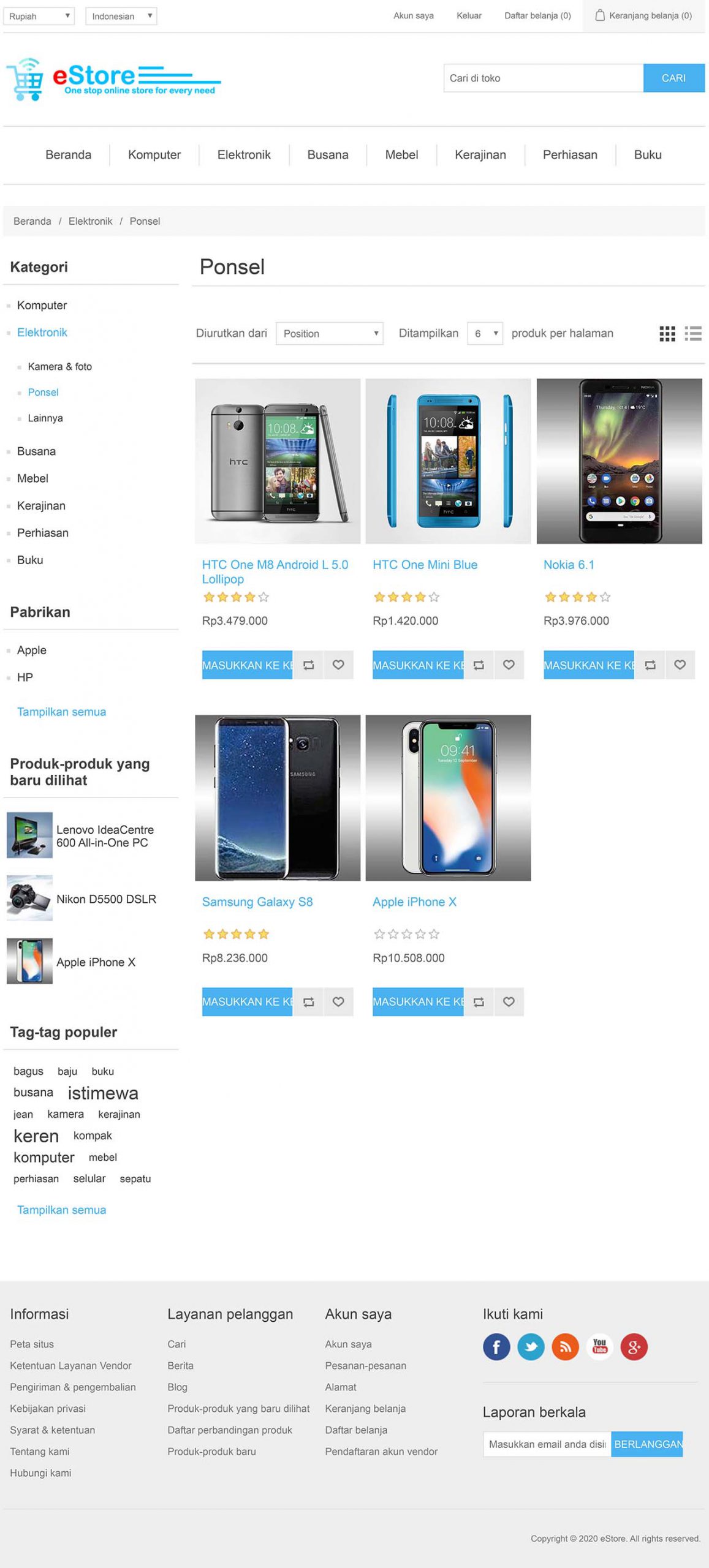The width and height of the screenshot is (709, 1568).
Task: Open Keranjang belanja cart link
Action: [643, 16]
